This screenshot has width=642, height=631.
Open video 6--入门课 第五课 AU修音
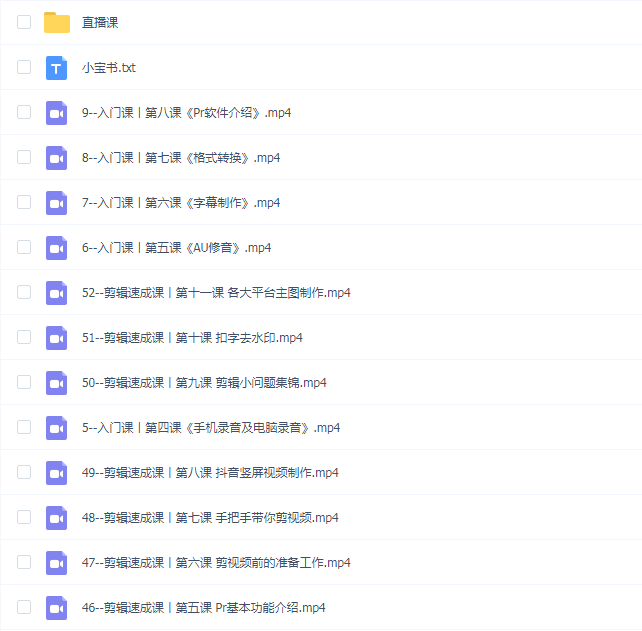[176, 248]
